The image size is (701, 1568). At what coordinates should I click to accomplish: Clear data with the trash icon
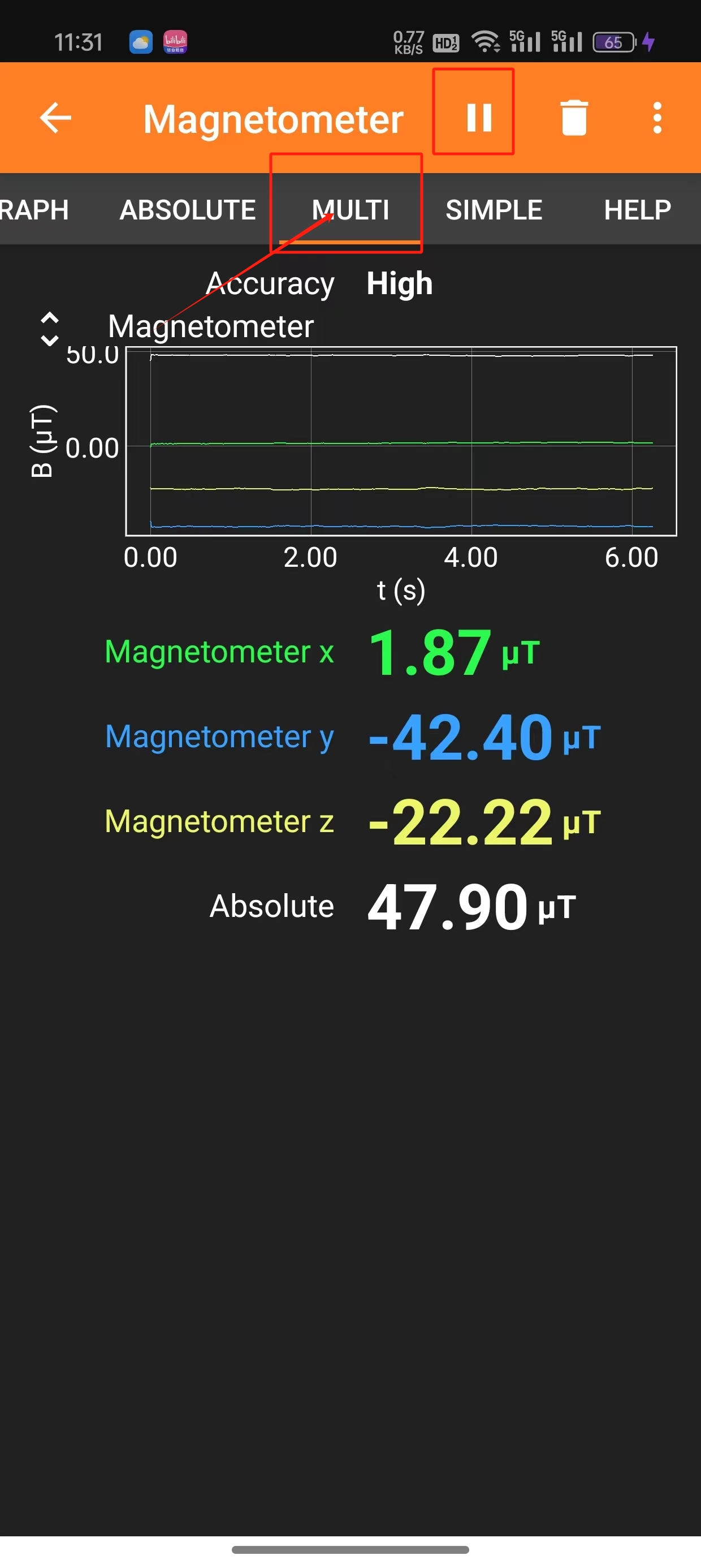[573, 118]
